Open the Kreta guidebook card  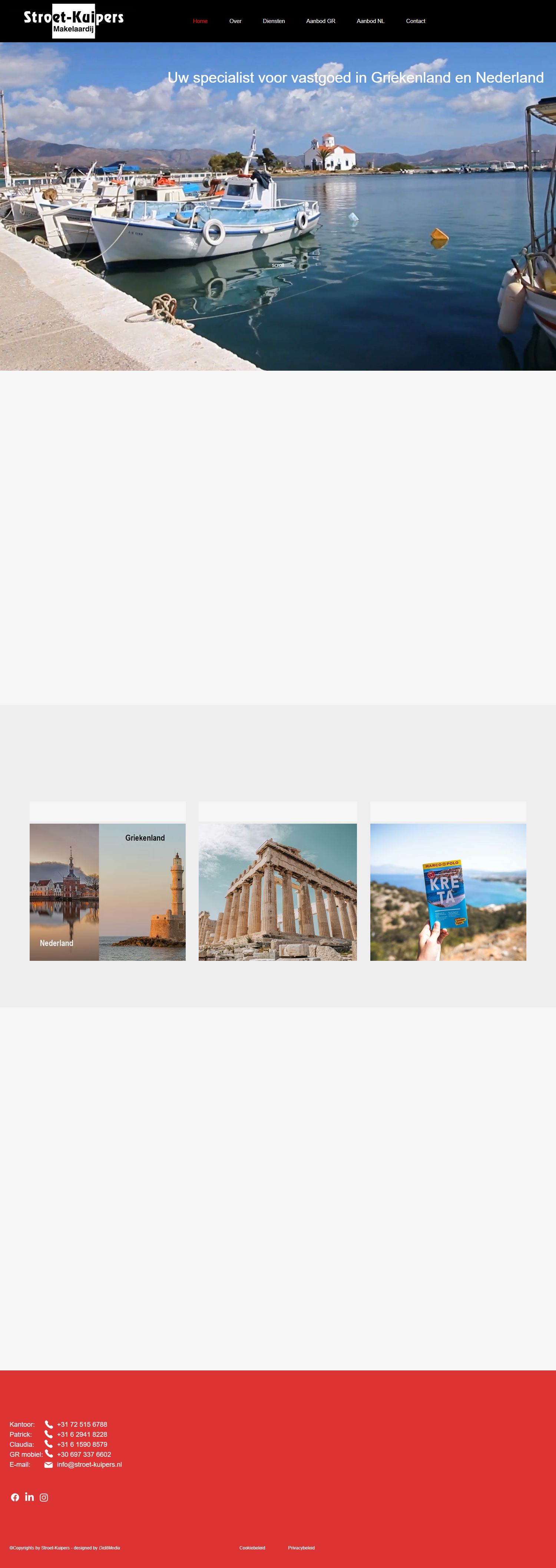point(448,892)
